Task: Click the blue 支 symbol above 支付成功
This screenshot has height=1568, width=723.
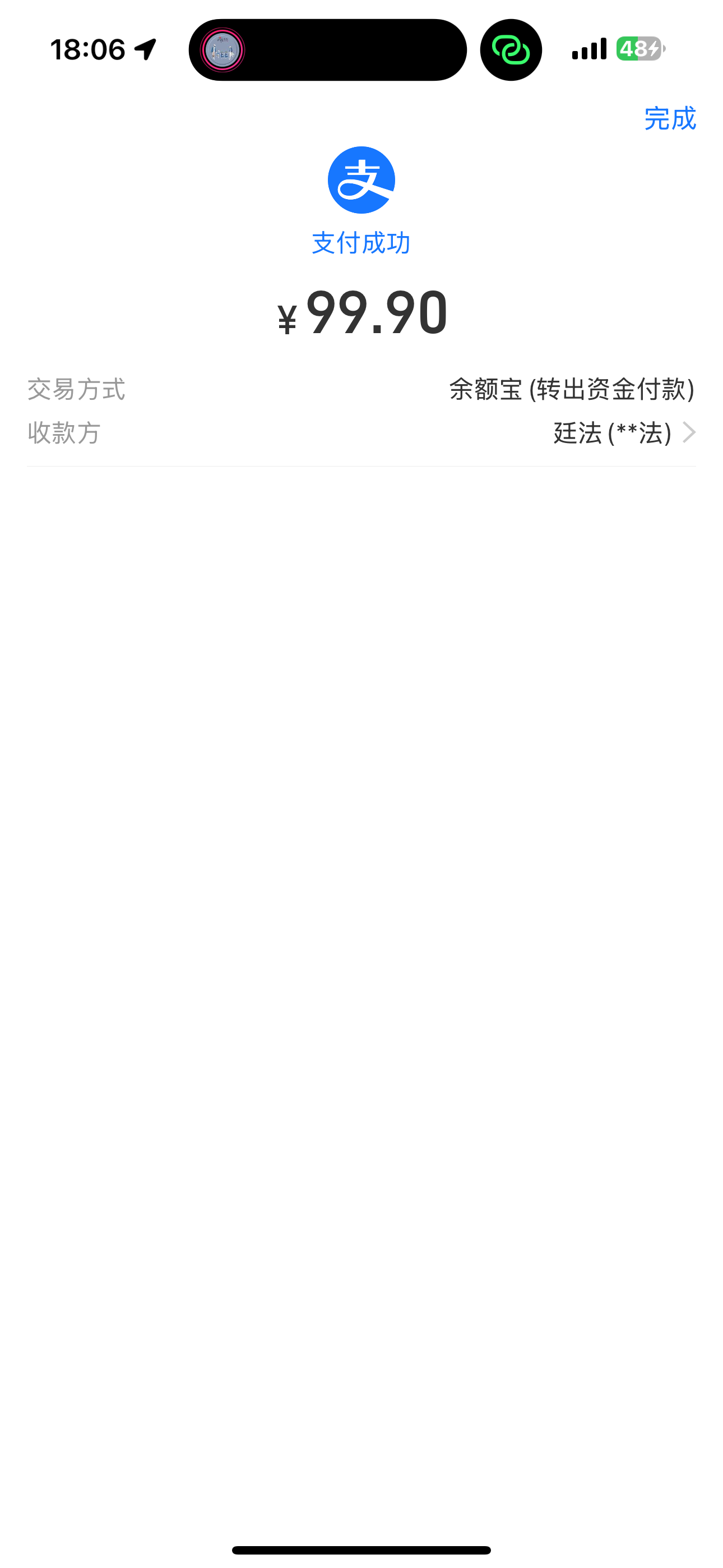Action: (x=361, y=179)
